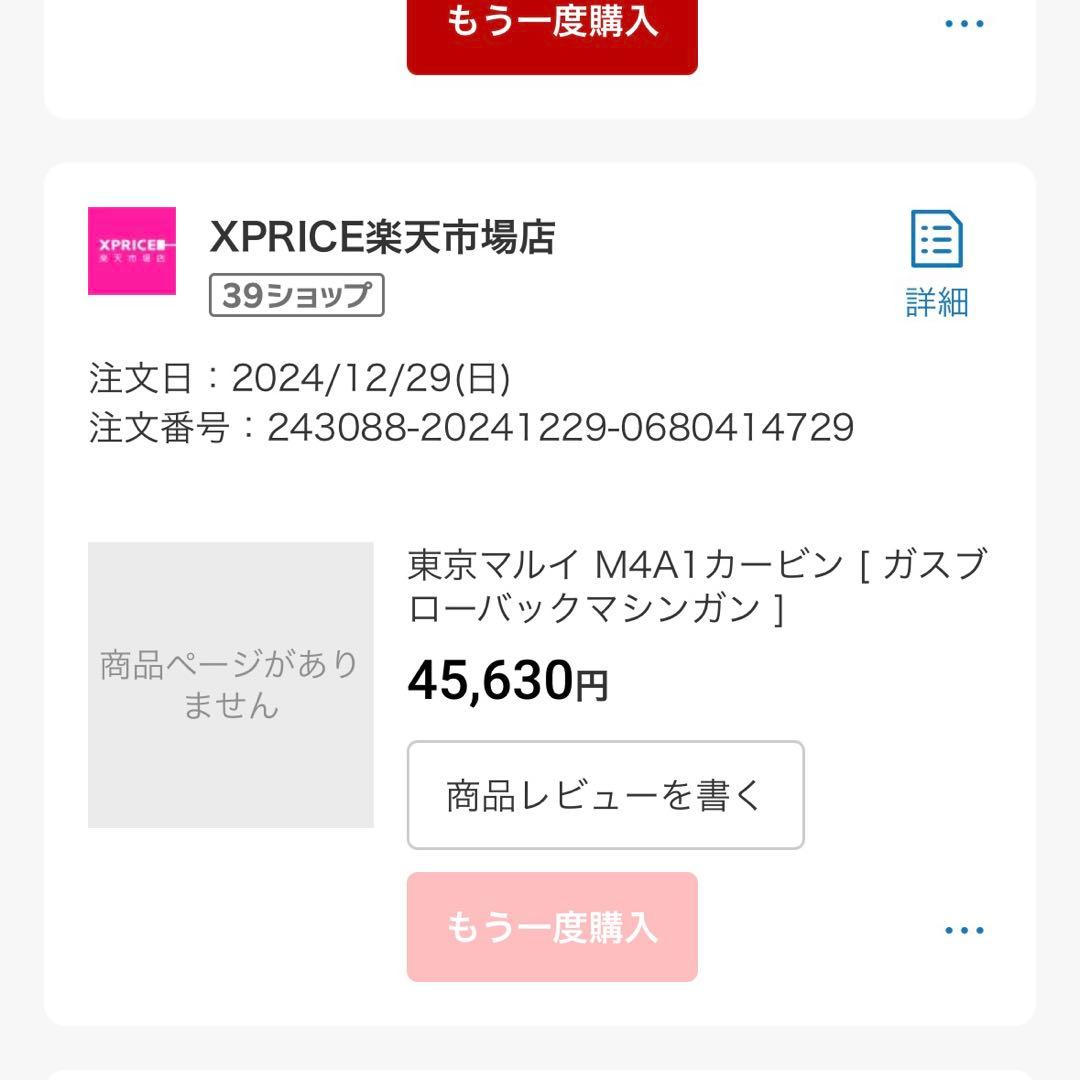Open more options beside the M4A1 order
1080x1080 pixels.
point(964,930)
